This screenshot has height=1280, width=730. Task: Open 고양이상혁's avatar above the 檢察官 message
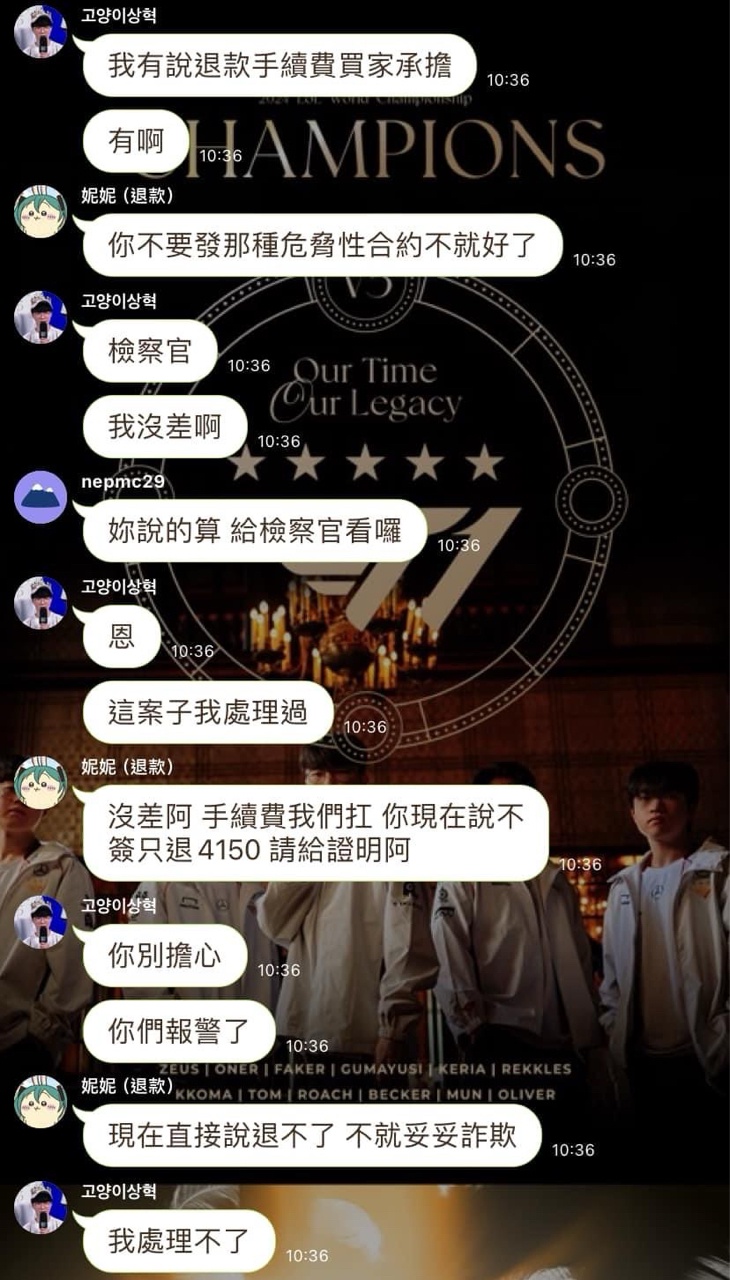pos(40,318)
